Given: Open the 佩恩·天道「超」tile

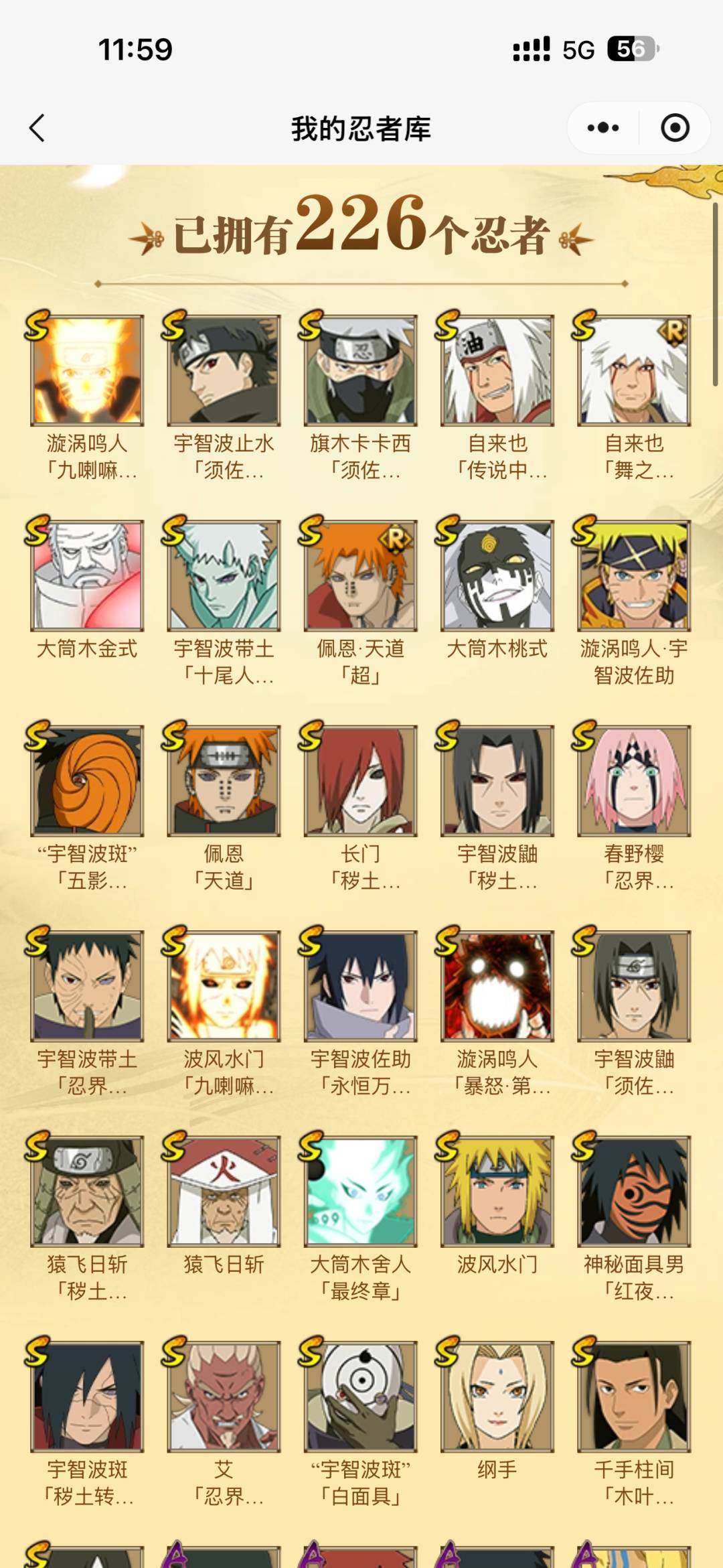Looking at the screenshot, I should (361, 577).
